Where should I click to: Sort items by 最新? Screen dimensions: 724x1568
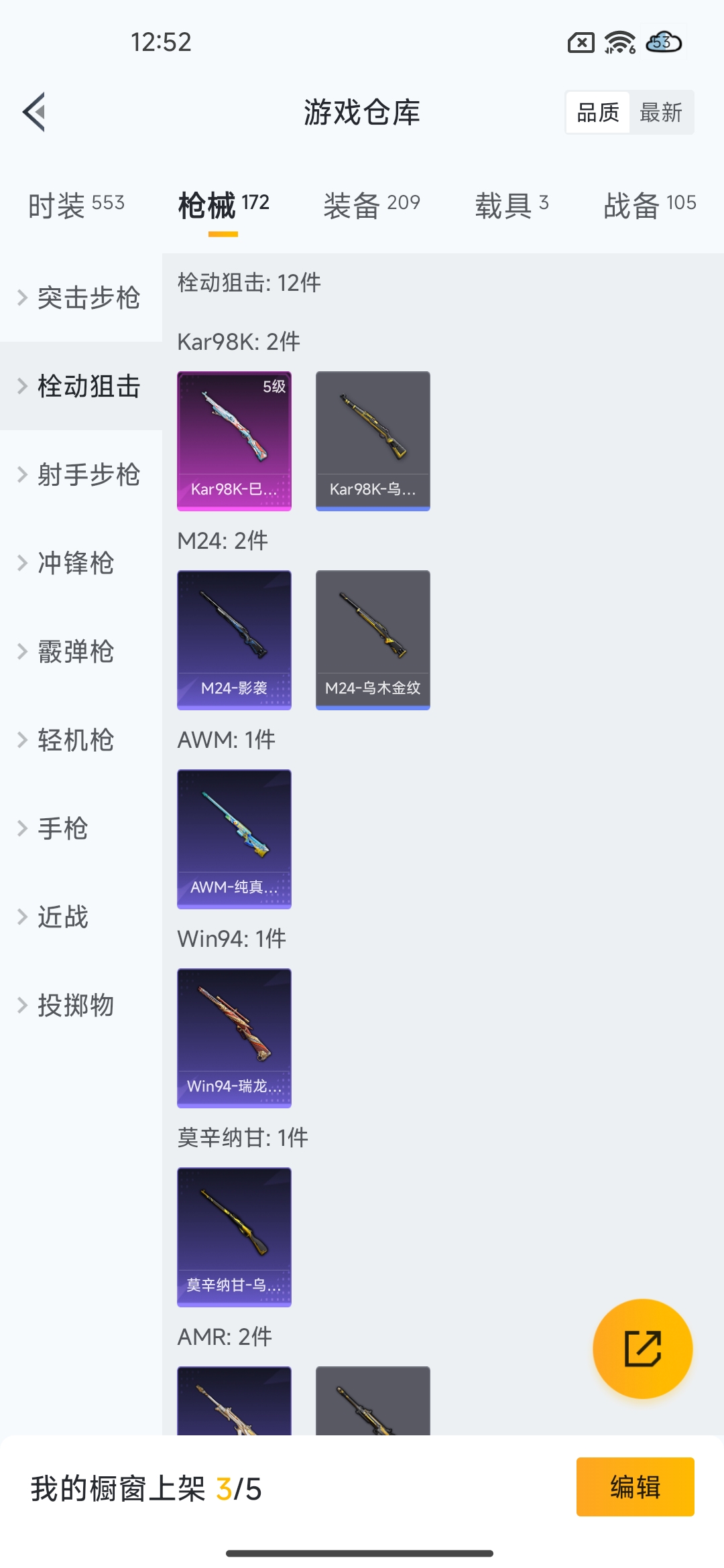click(661, 113)
